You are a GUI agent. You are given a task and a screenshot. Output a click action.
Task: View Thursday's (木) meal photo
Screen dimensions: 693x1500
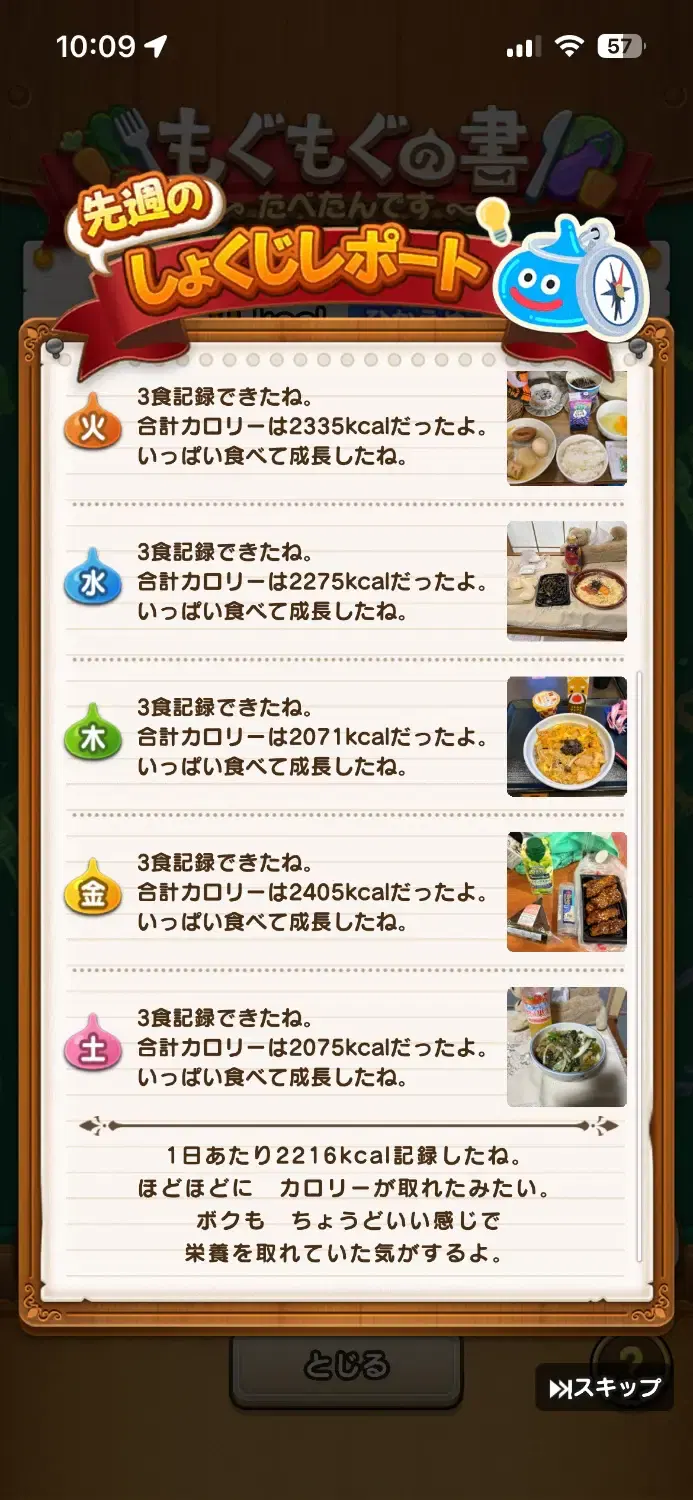566,737
